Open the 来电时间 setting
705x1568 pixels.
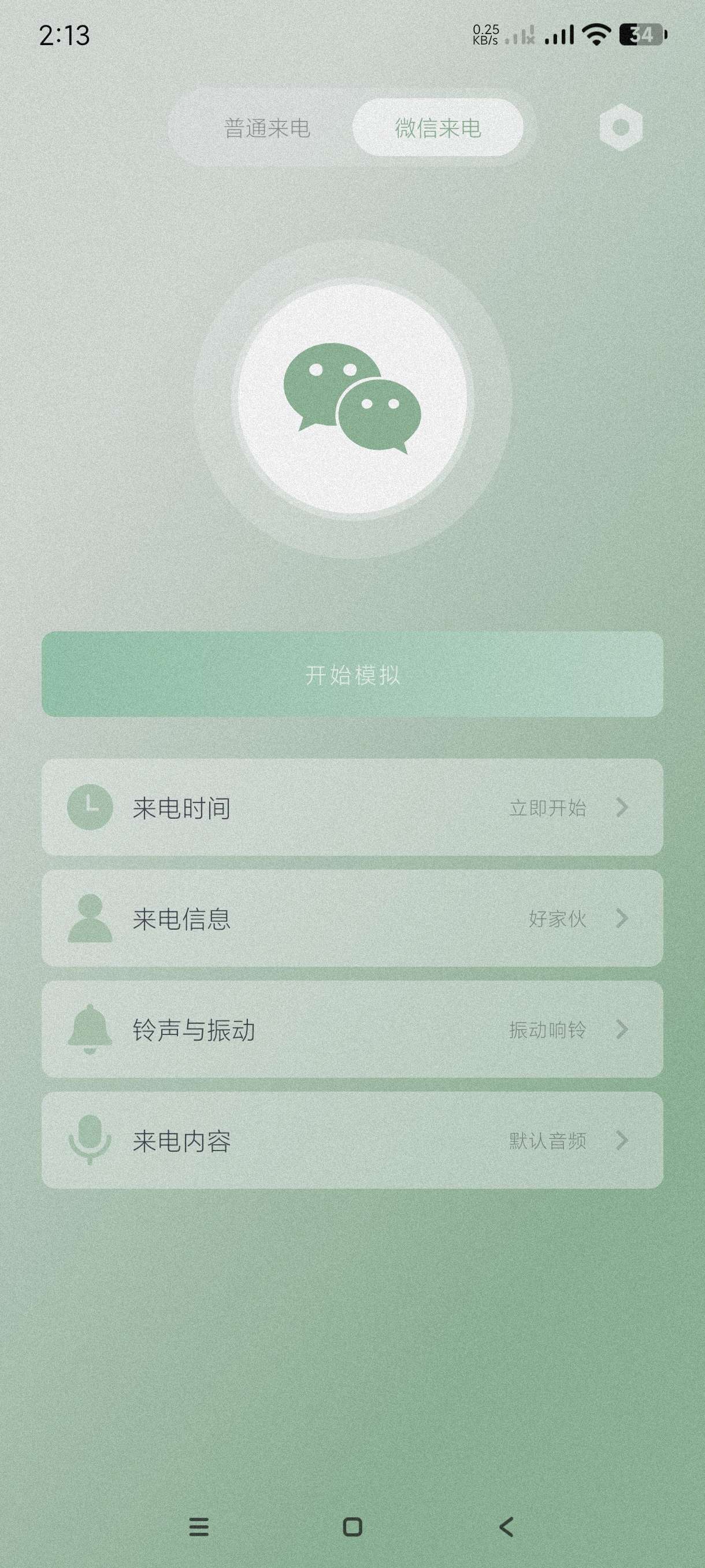coord(352,808)
